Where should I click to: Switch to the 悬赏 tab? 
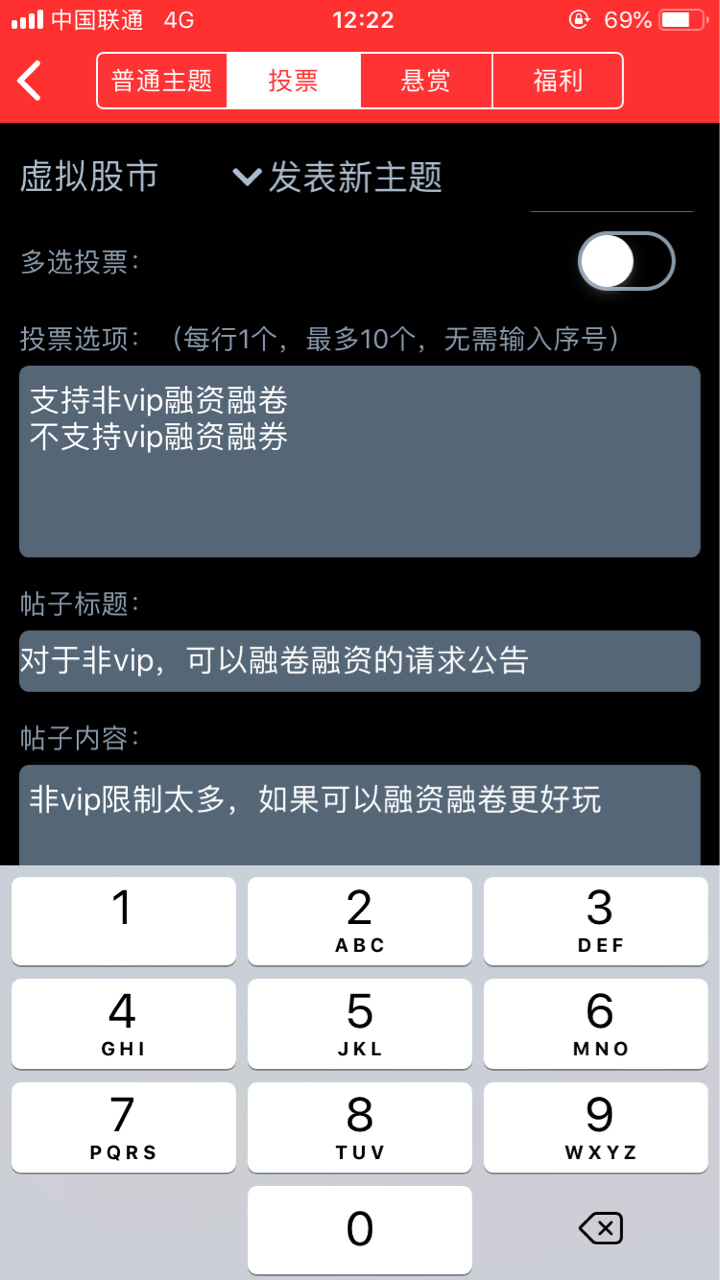tap(426, 81)
